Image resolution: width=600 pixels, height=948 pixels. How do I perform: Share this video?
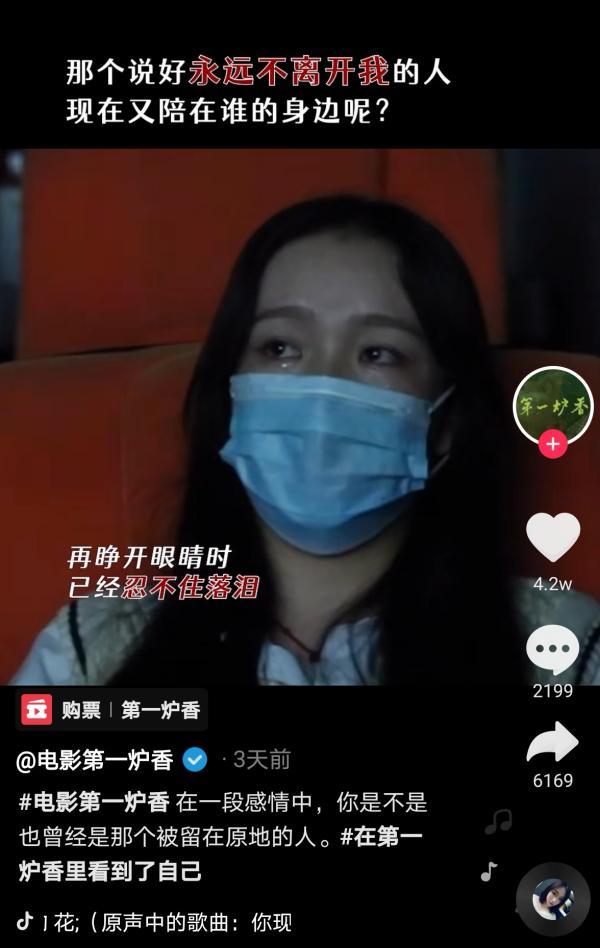tap(552, 742)
